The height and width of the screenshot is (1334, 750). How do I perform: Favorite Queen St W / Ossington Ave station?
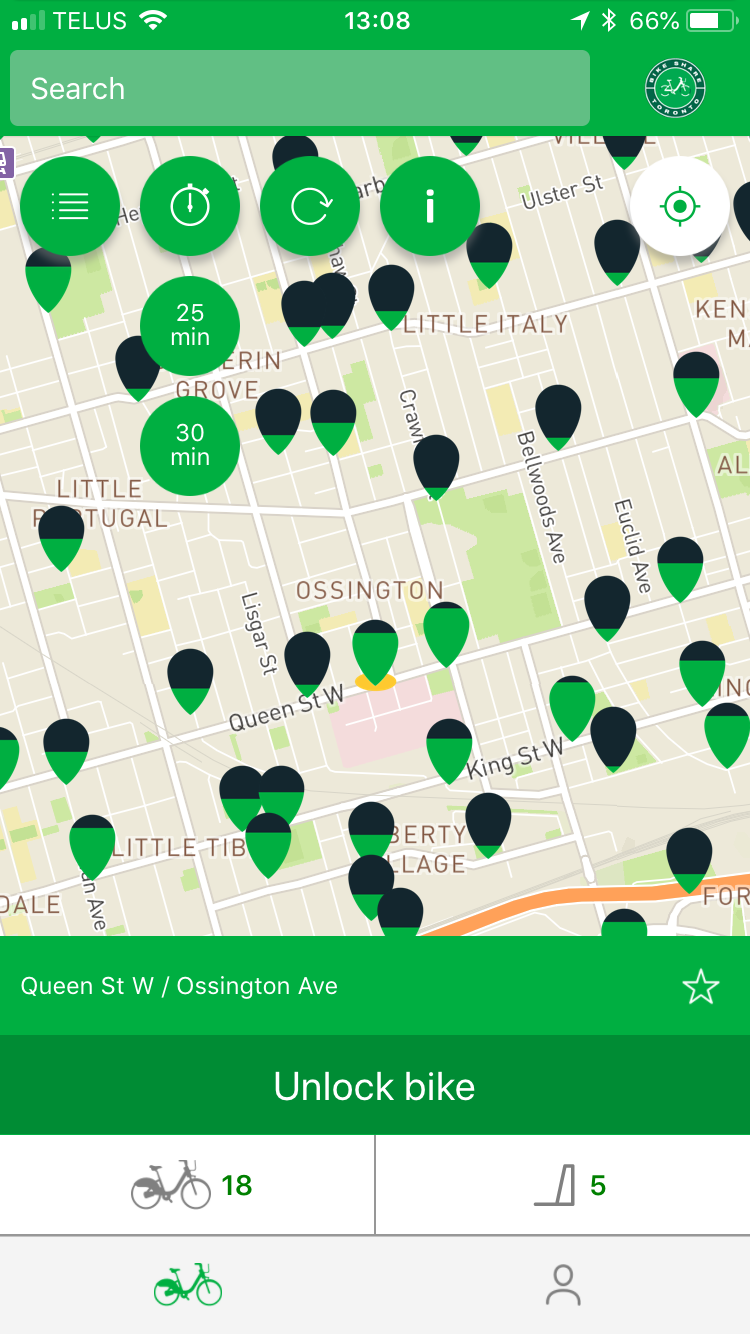click(x=700, y=987)
